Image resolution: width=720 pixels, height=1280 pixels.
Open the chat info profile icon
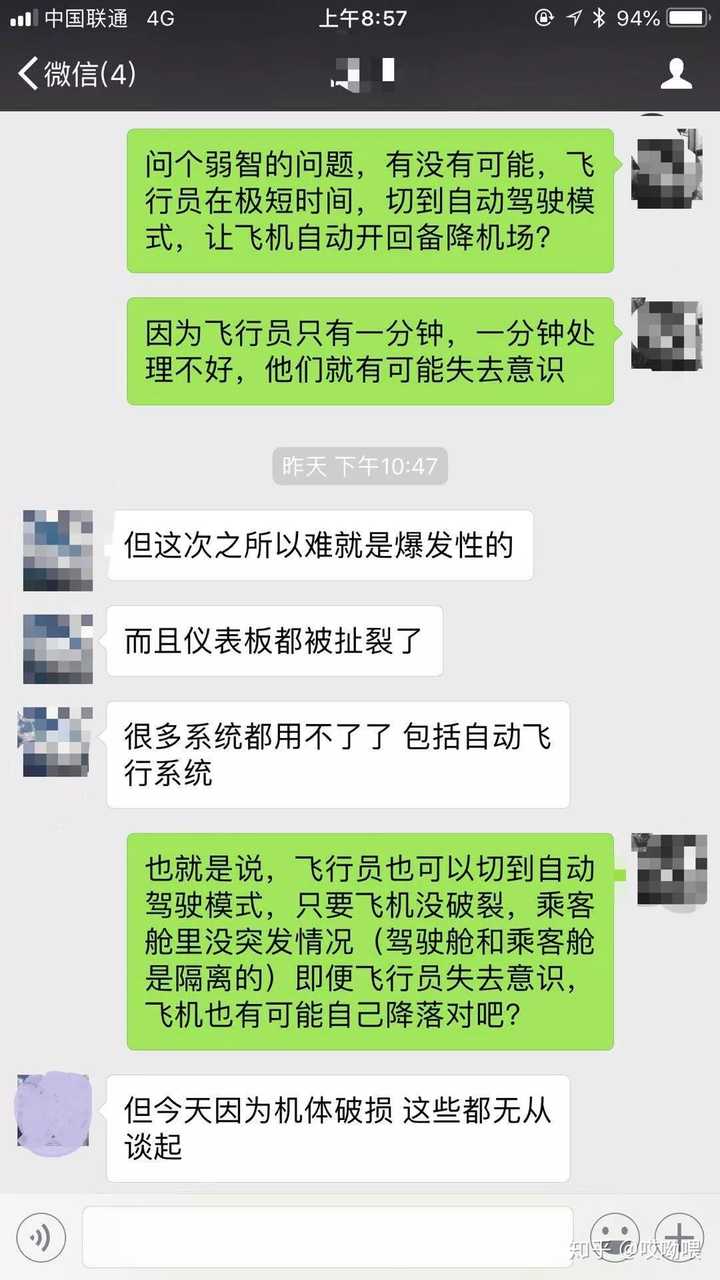[x=677, y=73]
